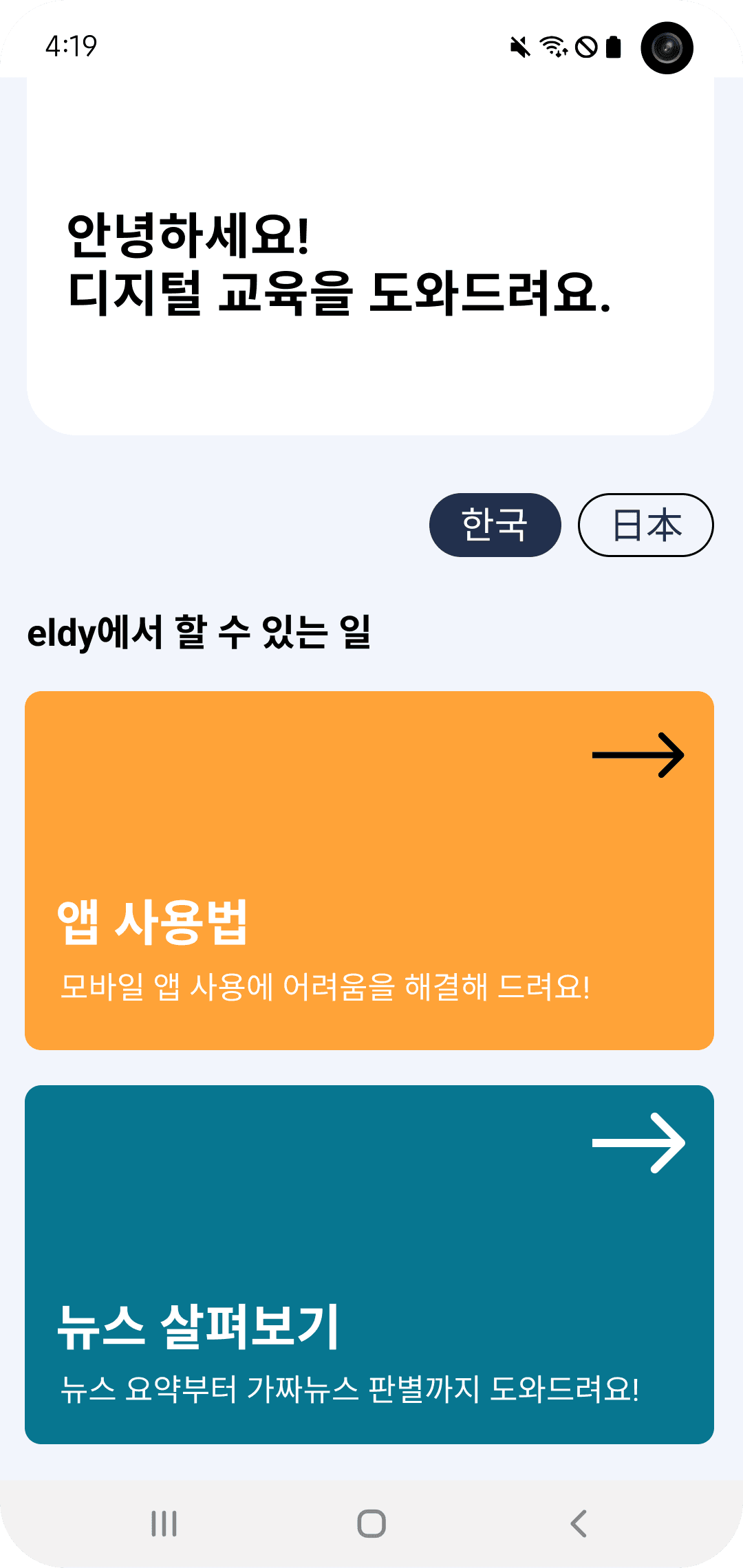
Task: Go back with the system back button
Action: click(x=579, y=1523)
